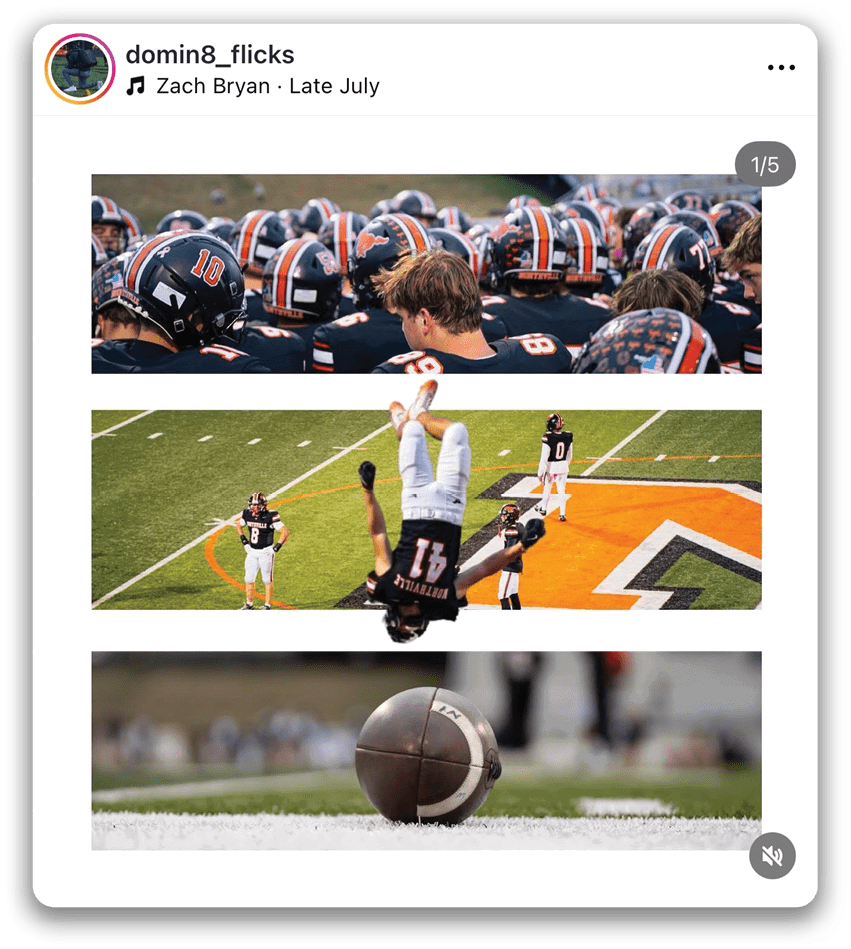Open the domin8_flicks username profile link
851x949 pixels.
coord(210,54)
